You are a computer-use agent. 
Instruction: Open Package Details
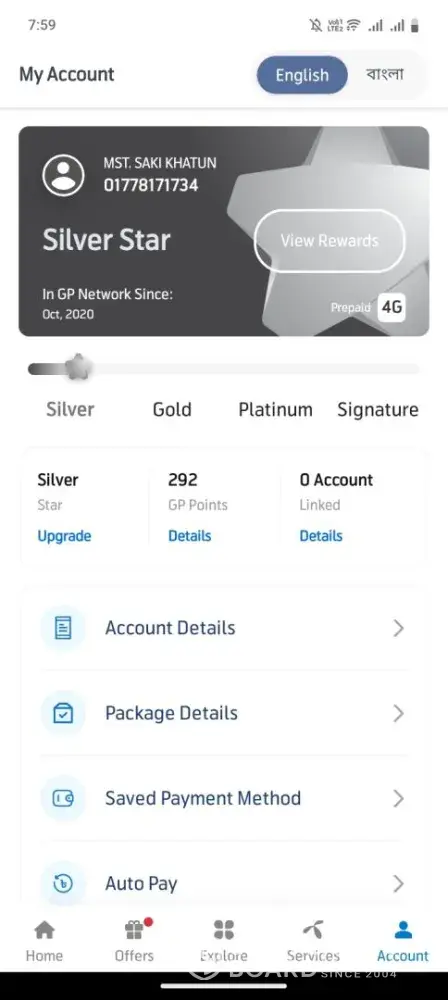[x=224, y=713]
